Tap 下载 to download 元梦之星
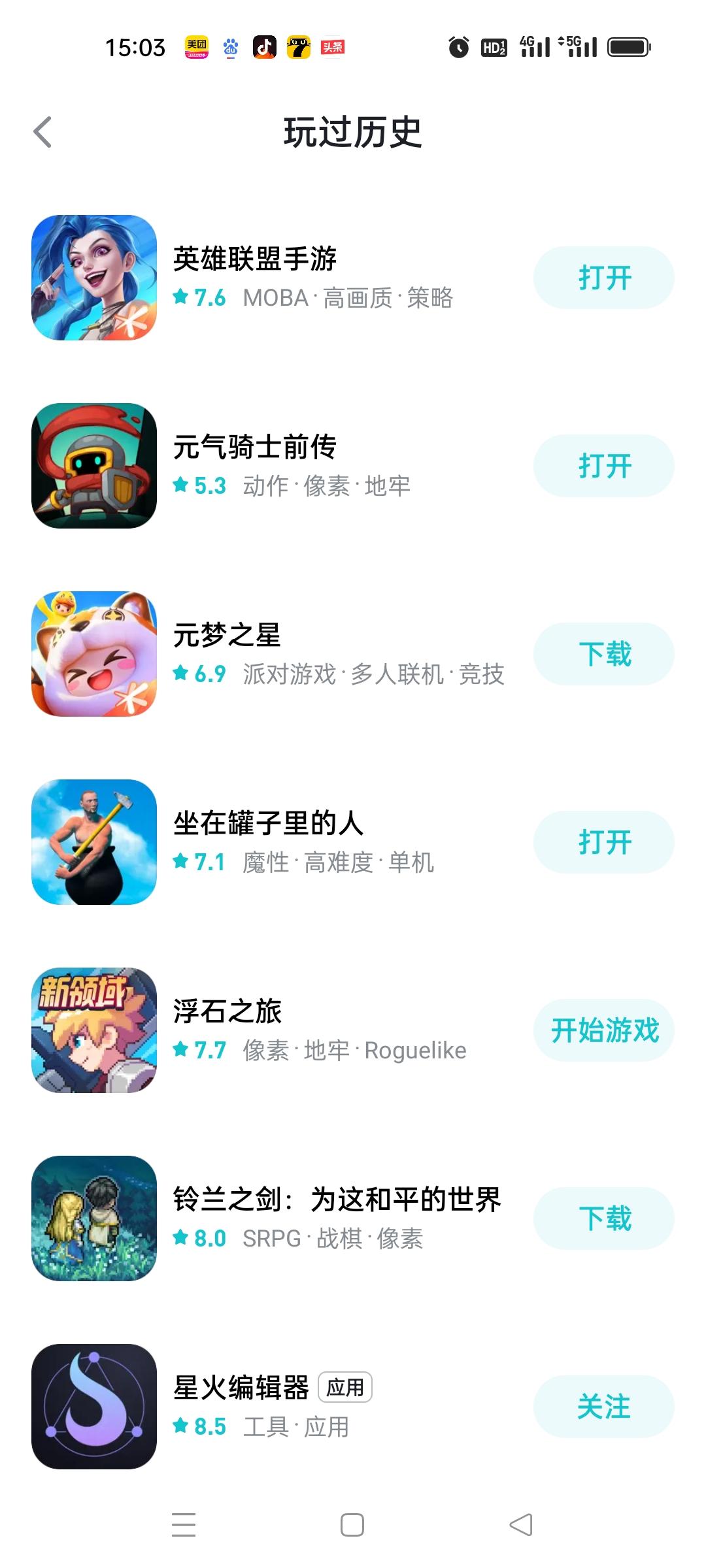Screen dimensions: 706x1568 point(603,654)
